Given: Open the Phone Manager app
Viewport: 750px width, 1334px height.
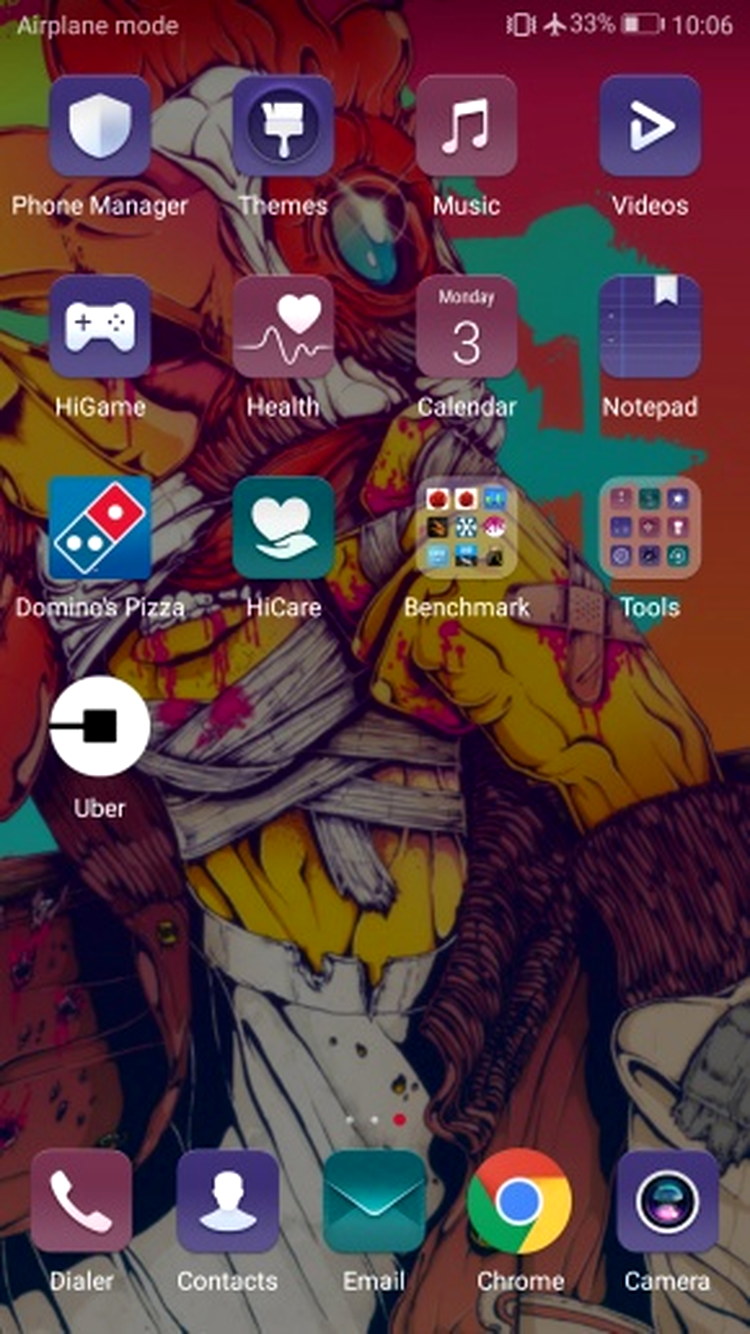Looking at the screenshot, I should tap(99, 127).
